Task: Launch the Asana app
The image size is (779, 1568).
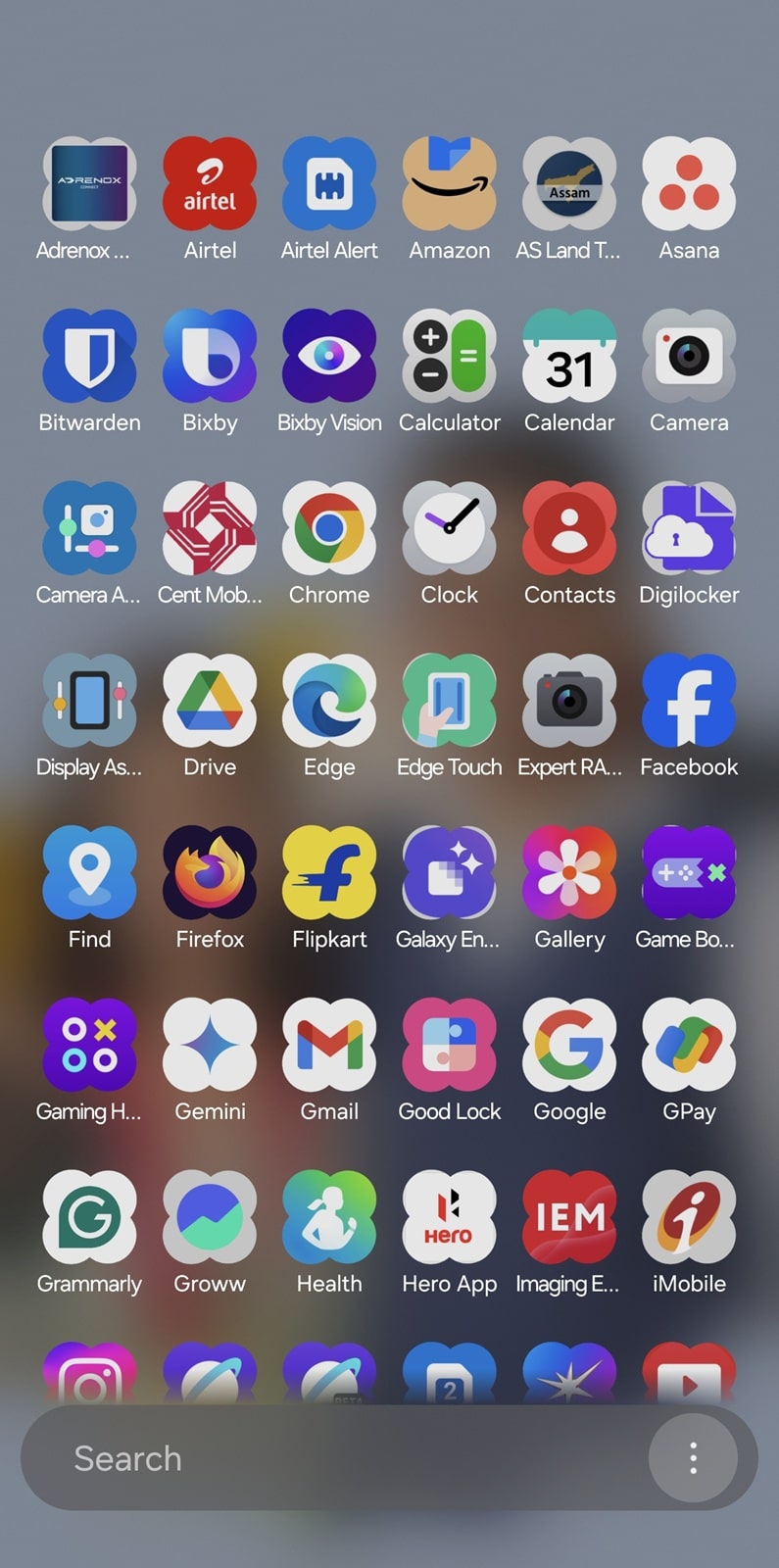Action: 689,184
